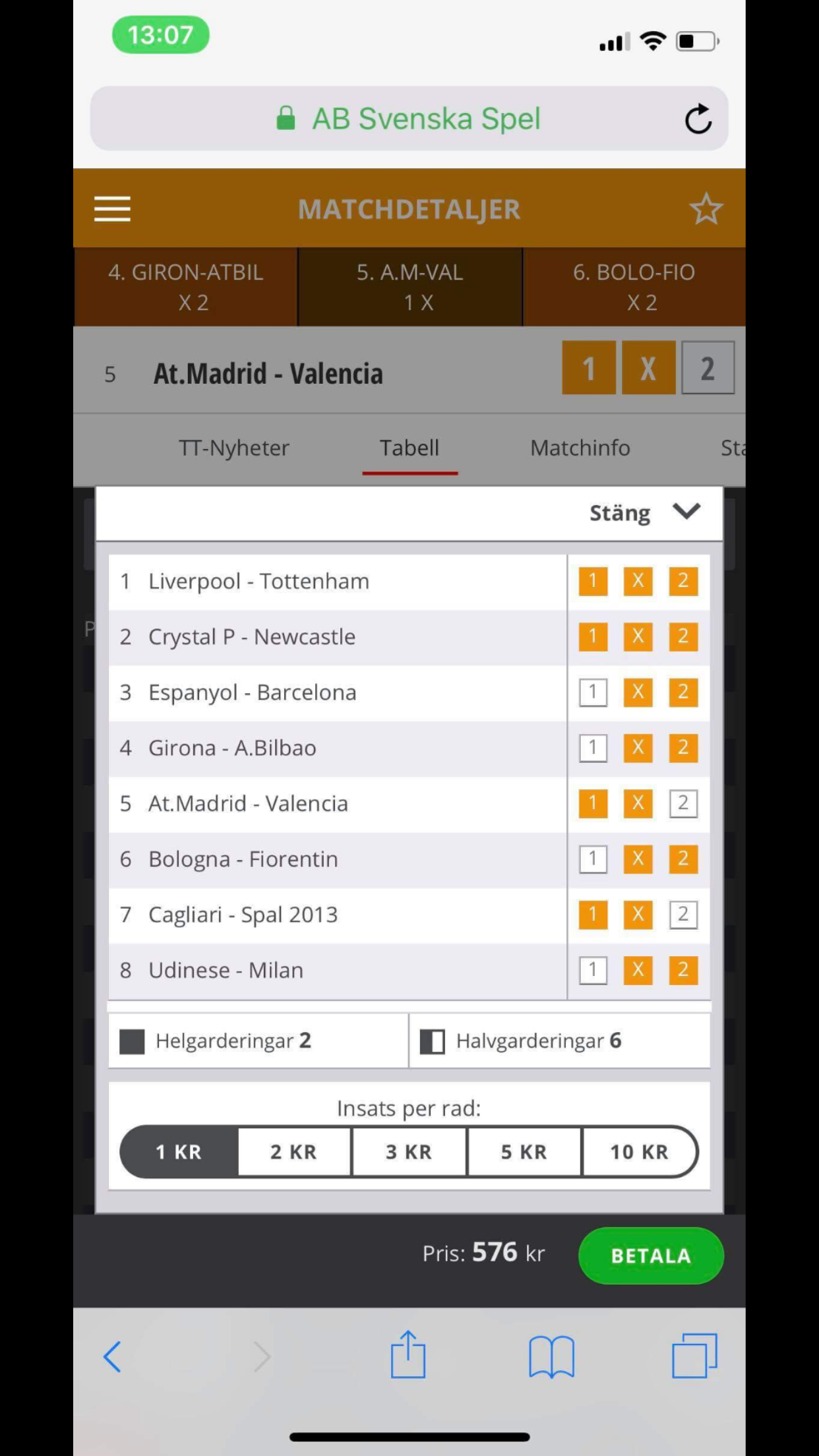This screenshot has height=1456, width=819.
Task: Select 1 for Udinese - Milan
Action: click(x=593, y=970)
